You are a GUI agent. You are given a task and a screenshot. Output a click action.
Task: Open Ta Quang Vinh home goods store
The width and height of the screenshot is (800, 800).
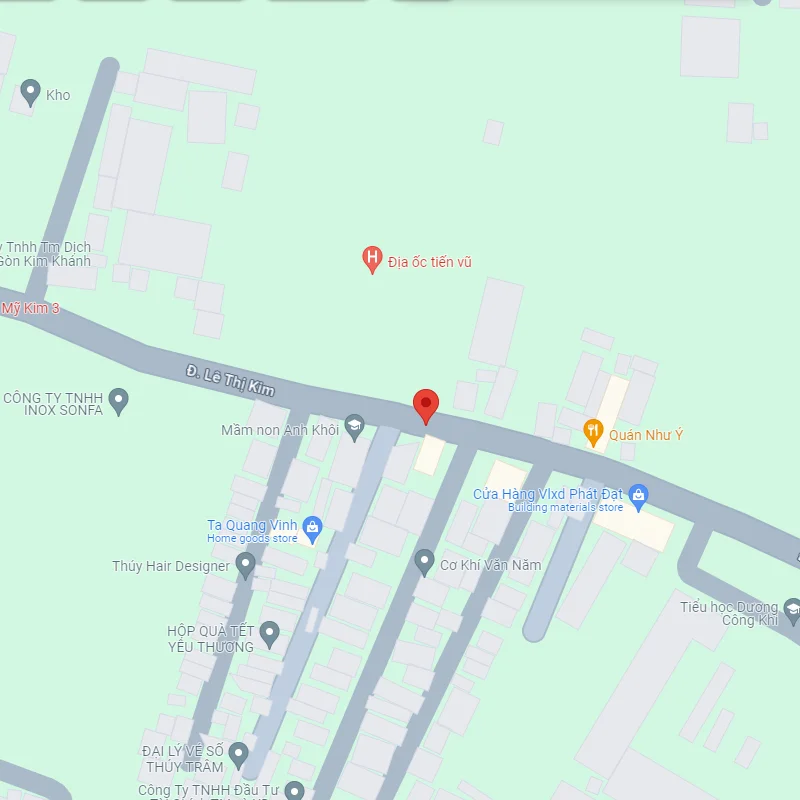312,527
